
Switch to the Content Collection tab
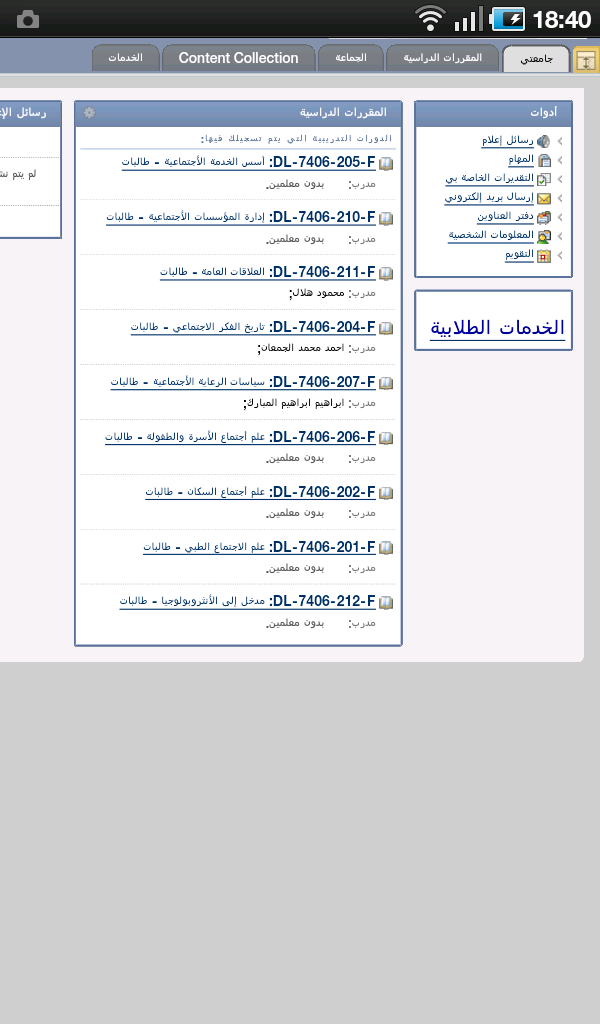pyautogui.click(x=238, y=58)
